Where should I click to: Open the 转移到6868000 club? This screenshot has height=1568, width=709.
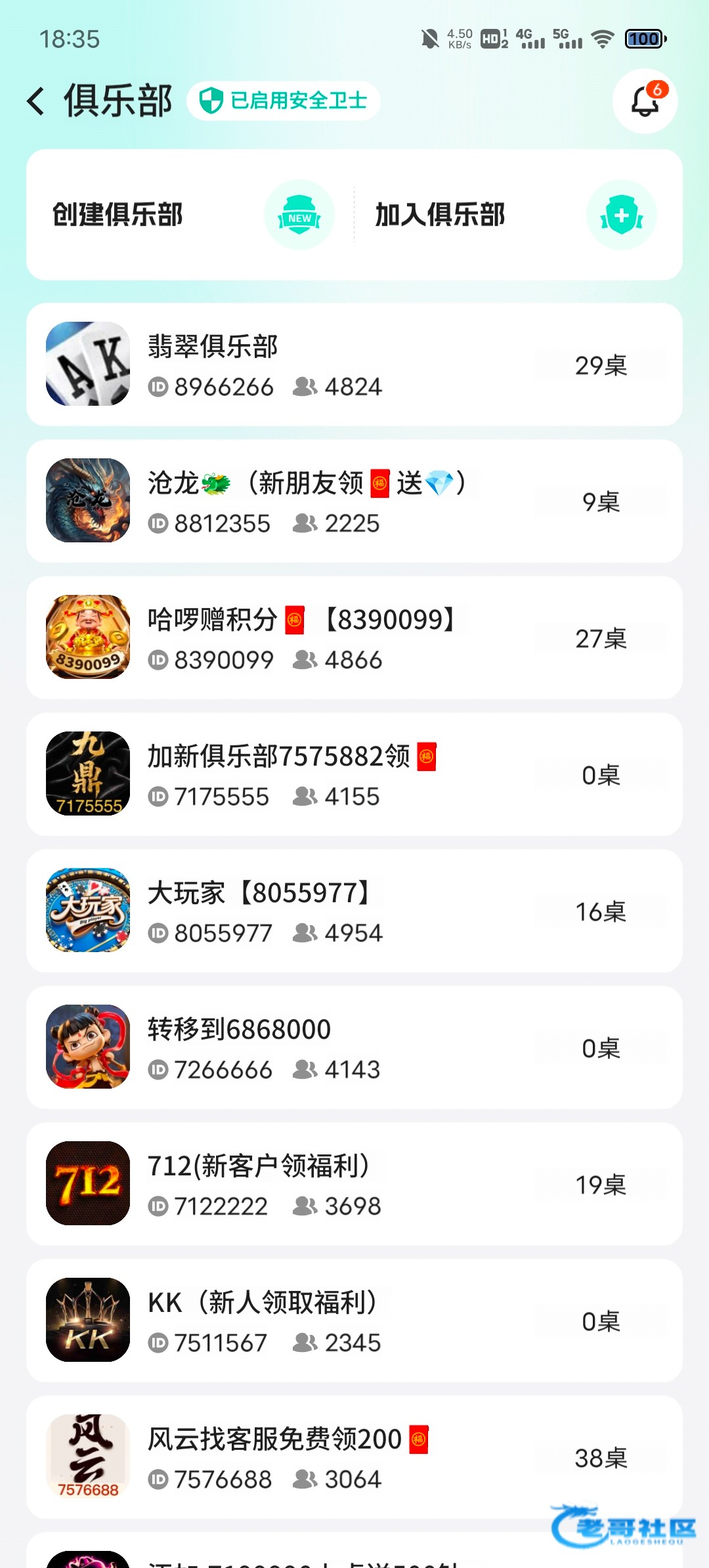point(354,1048)
